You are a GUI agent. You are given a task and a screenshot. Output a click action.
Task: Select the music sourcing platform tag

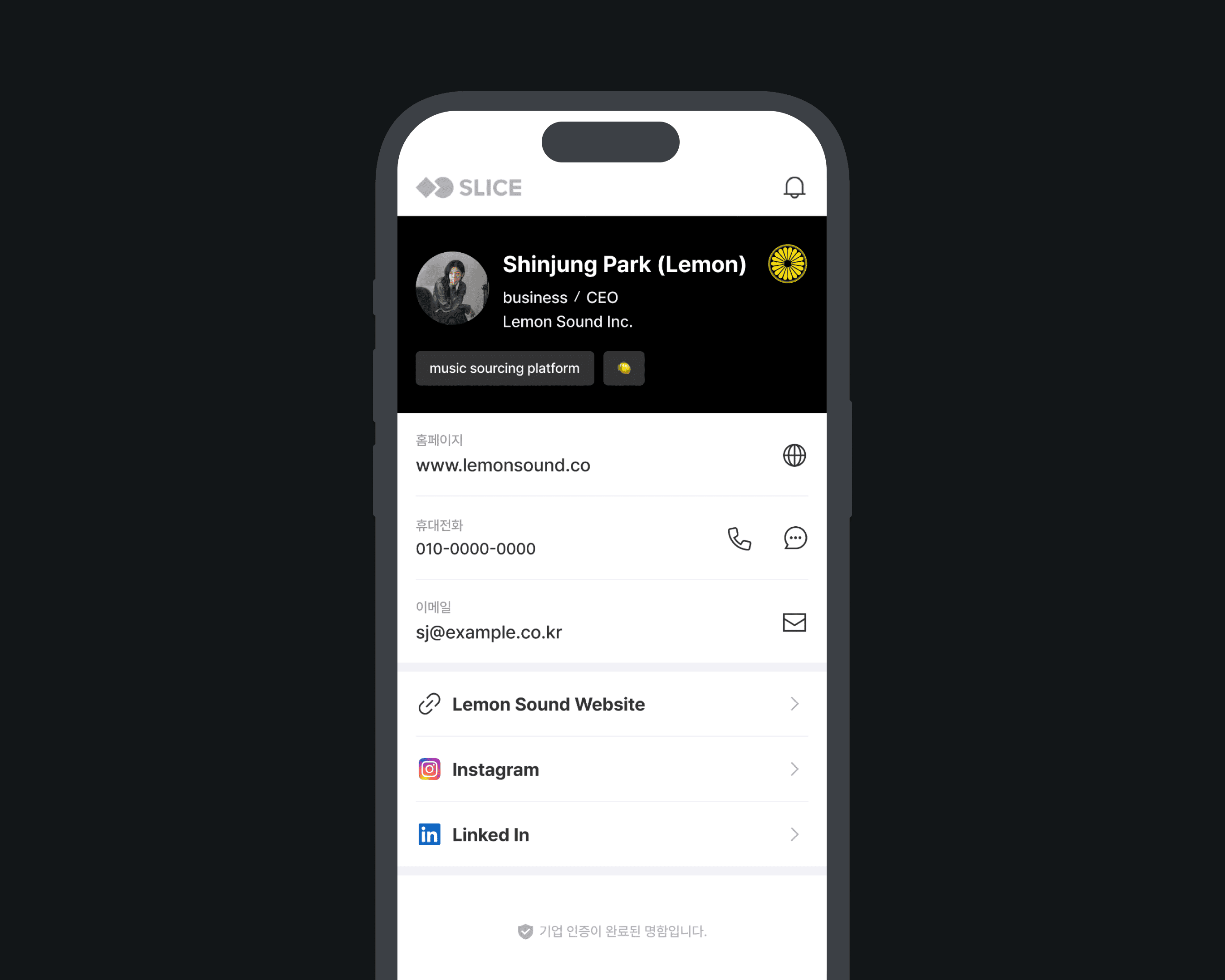click(x=504, y=368)
